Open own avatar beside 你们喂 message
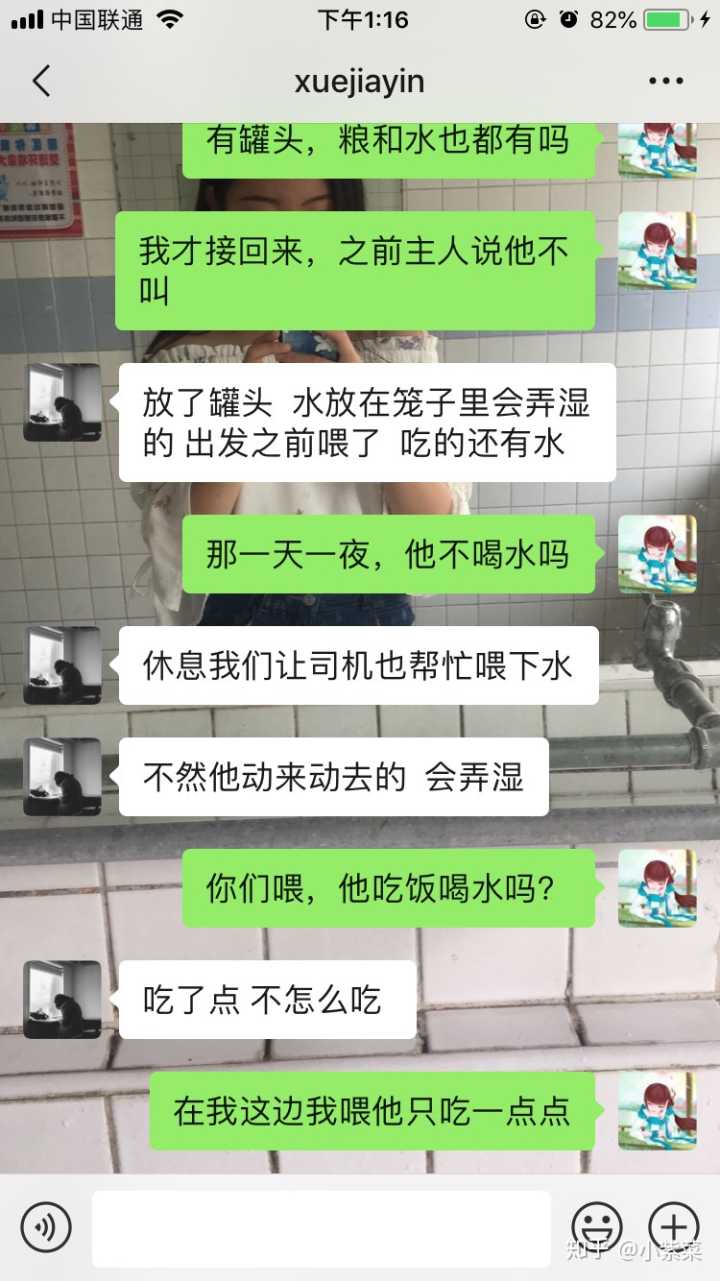Image resolution: width=720 pixels, height=1281 pixels. [x=657, y=888]
